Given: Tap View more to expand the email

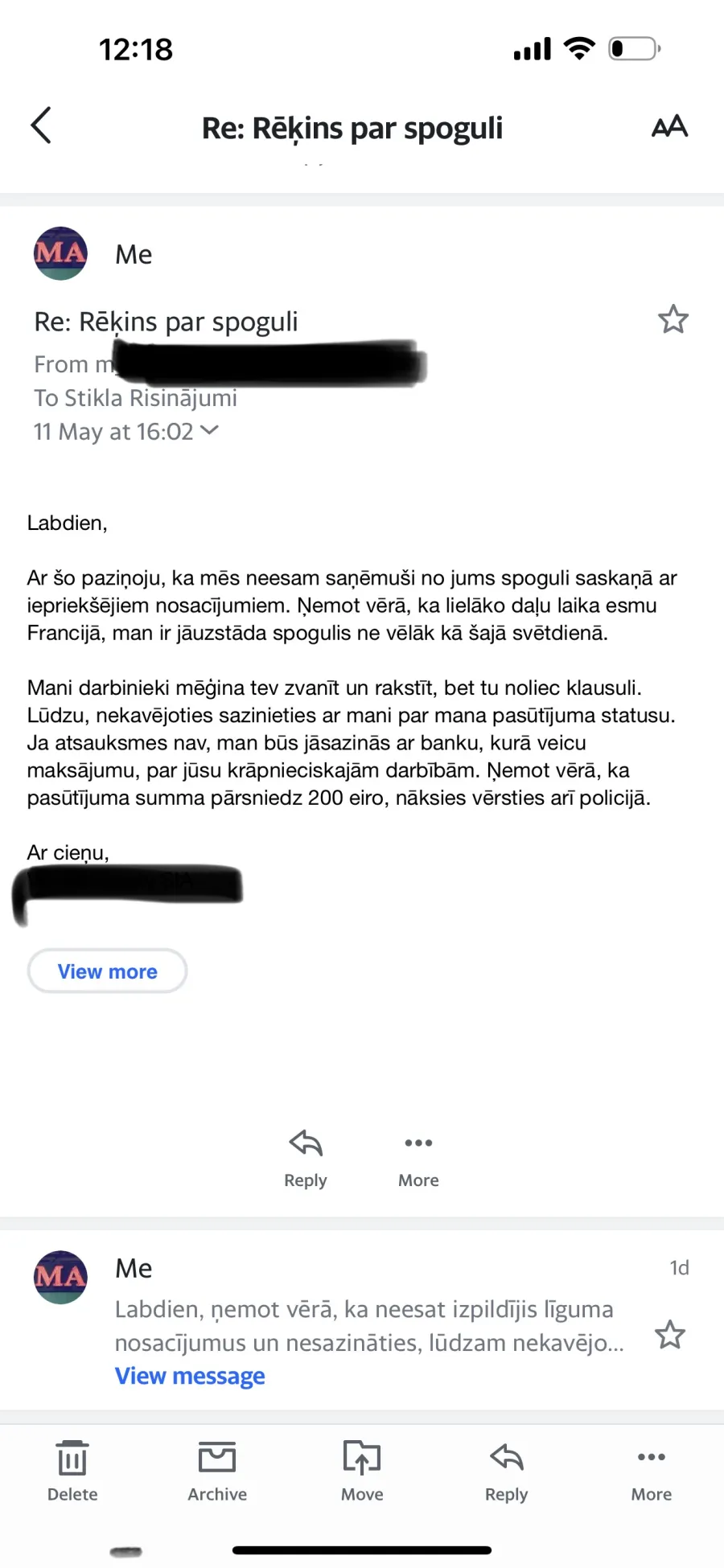Looking at the screenshot, I should click(x=108, y=971).
